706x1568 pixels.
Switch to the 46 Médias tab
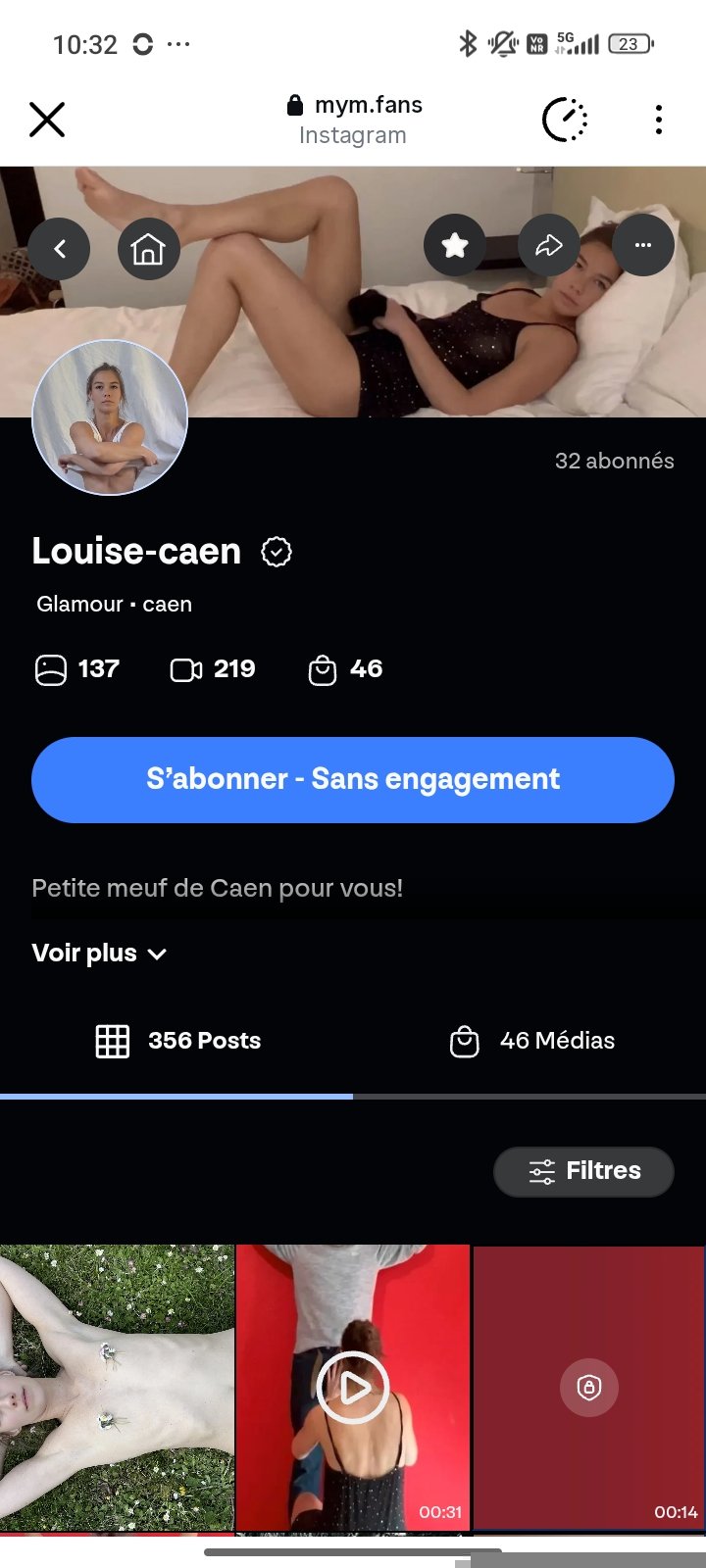[x=530, y=1041]
